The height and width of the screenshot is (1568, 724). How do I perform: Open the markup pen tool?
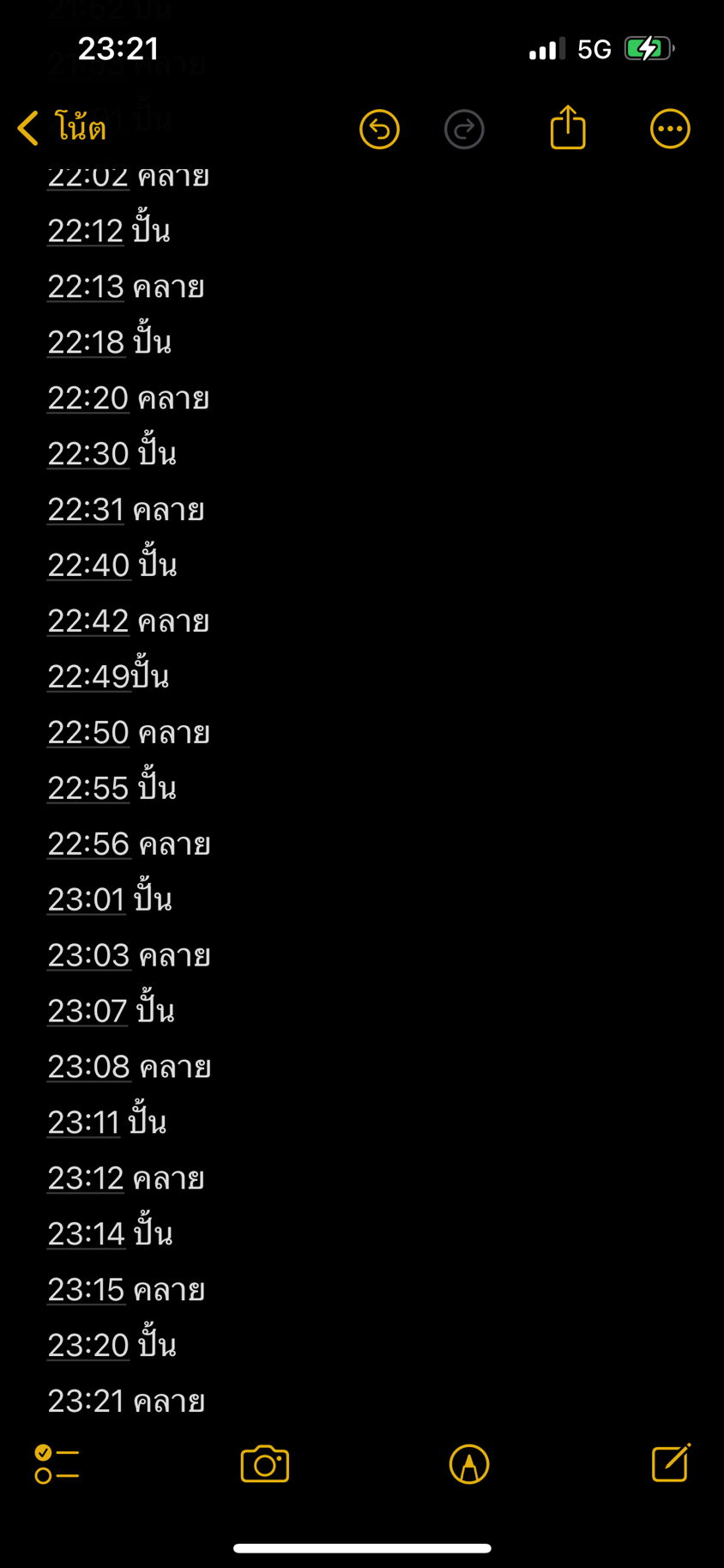[469, 1464]
